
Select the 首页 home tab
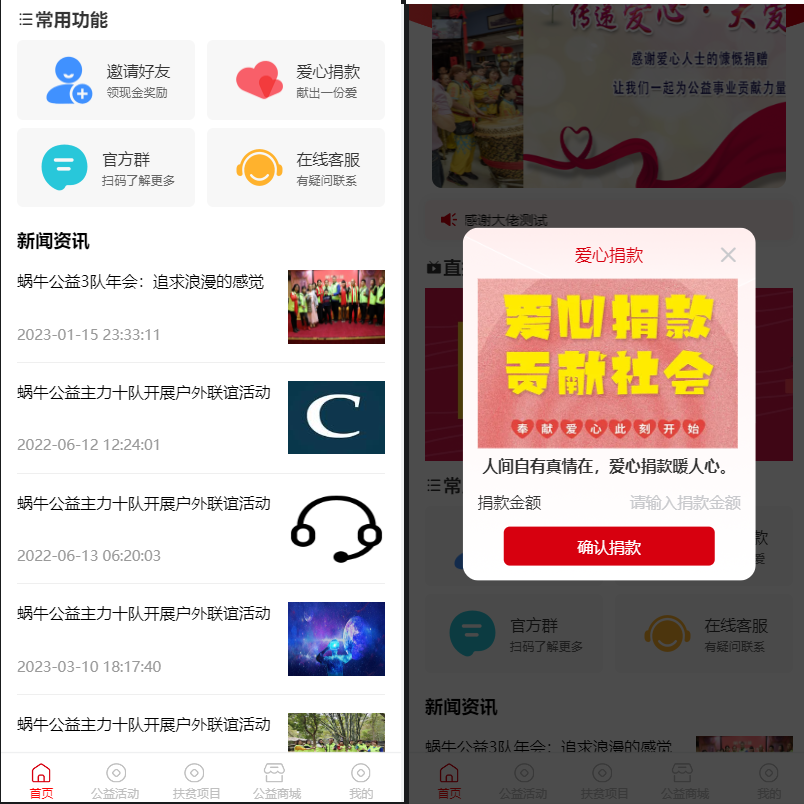pos(41,780)
